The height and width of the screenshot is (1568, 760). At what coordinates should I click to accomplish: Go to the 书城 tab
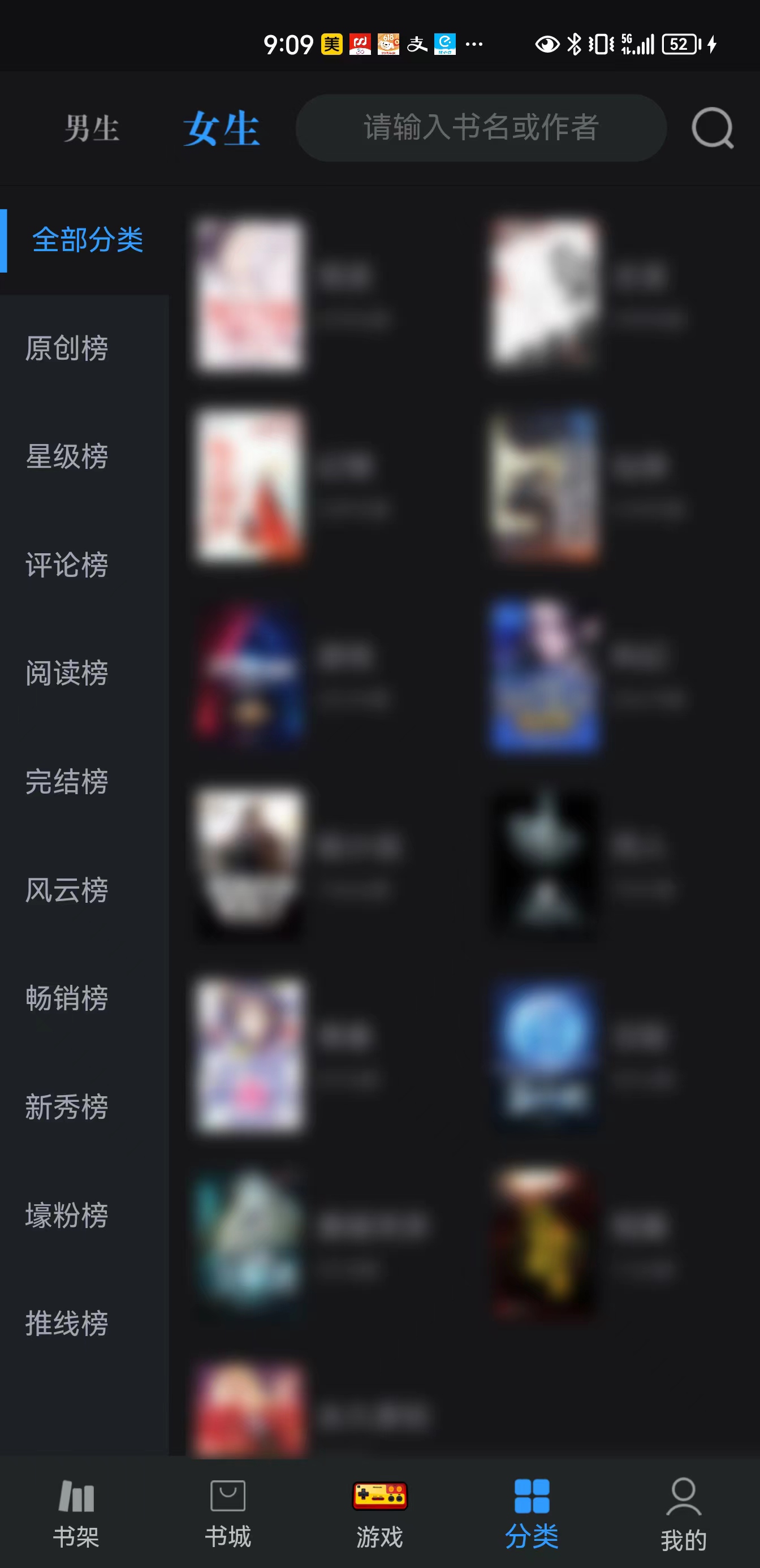coord(227,1513)
